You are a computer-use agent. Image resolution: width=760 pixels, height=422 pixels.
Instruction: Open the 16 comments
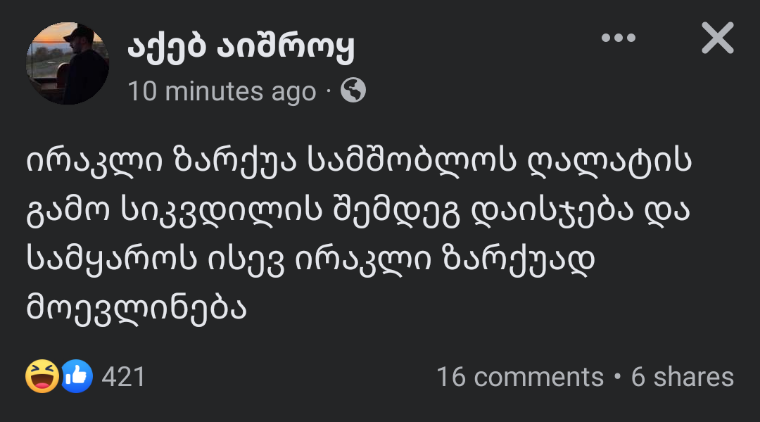[519, 377]
